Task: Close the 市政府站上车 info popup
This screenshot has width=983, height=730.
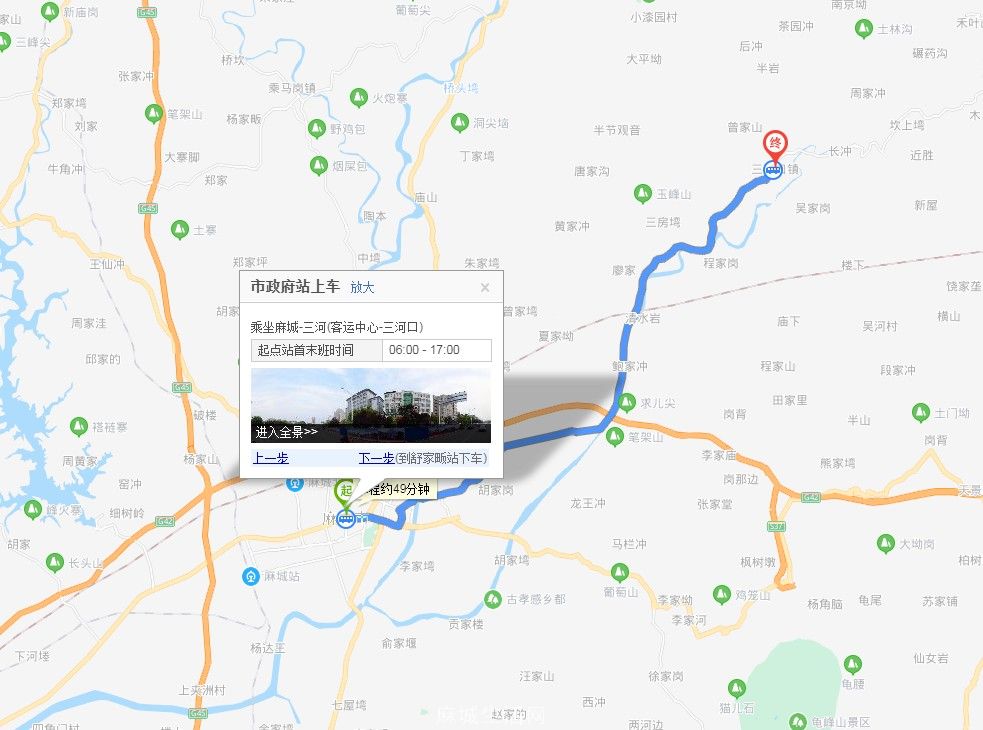Action: [x=485, y=288]
